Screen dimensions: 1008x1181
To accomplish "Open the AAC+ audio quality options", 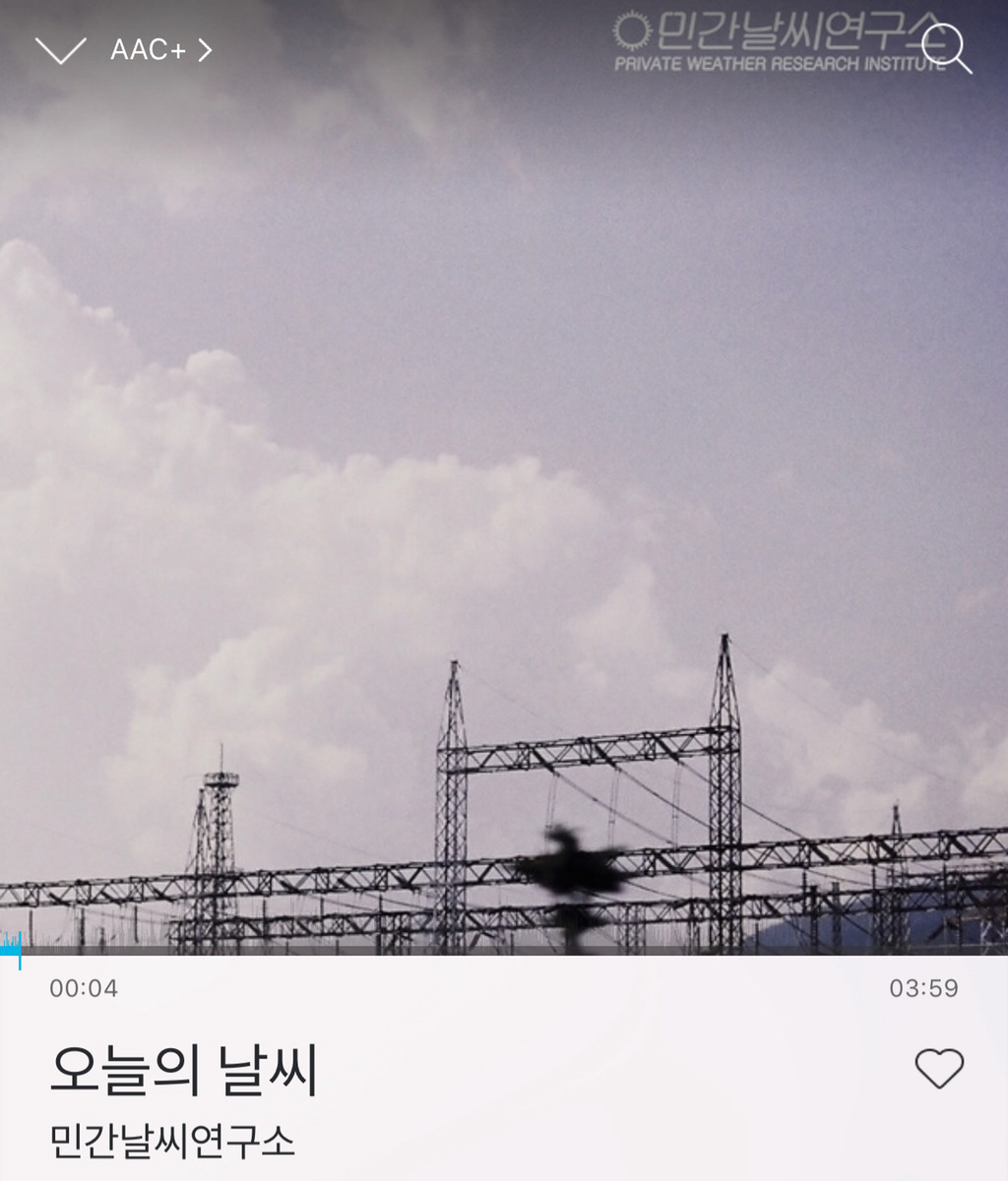I will [160, 50].
